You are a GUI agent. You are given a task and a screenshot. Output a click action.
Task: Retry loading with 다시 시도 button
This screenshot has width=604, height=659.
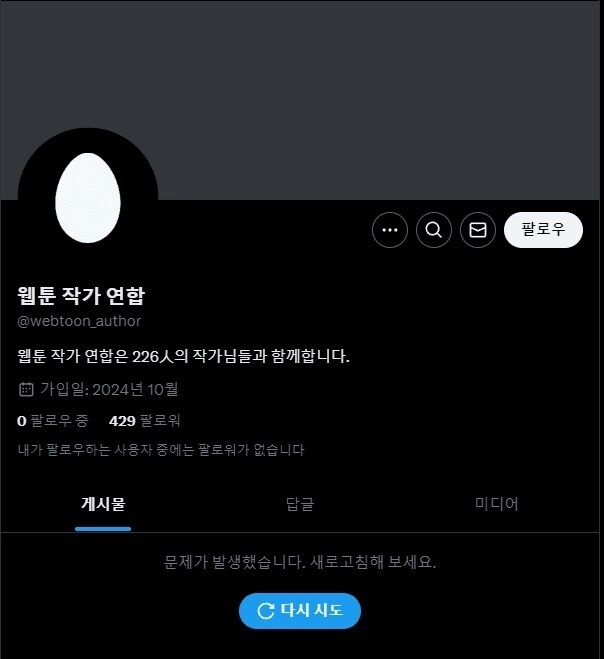tap(300, 611)
